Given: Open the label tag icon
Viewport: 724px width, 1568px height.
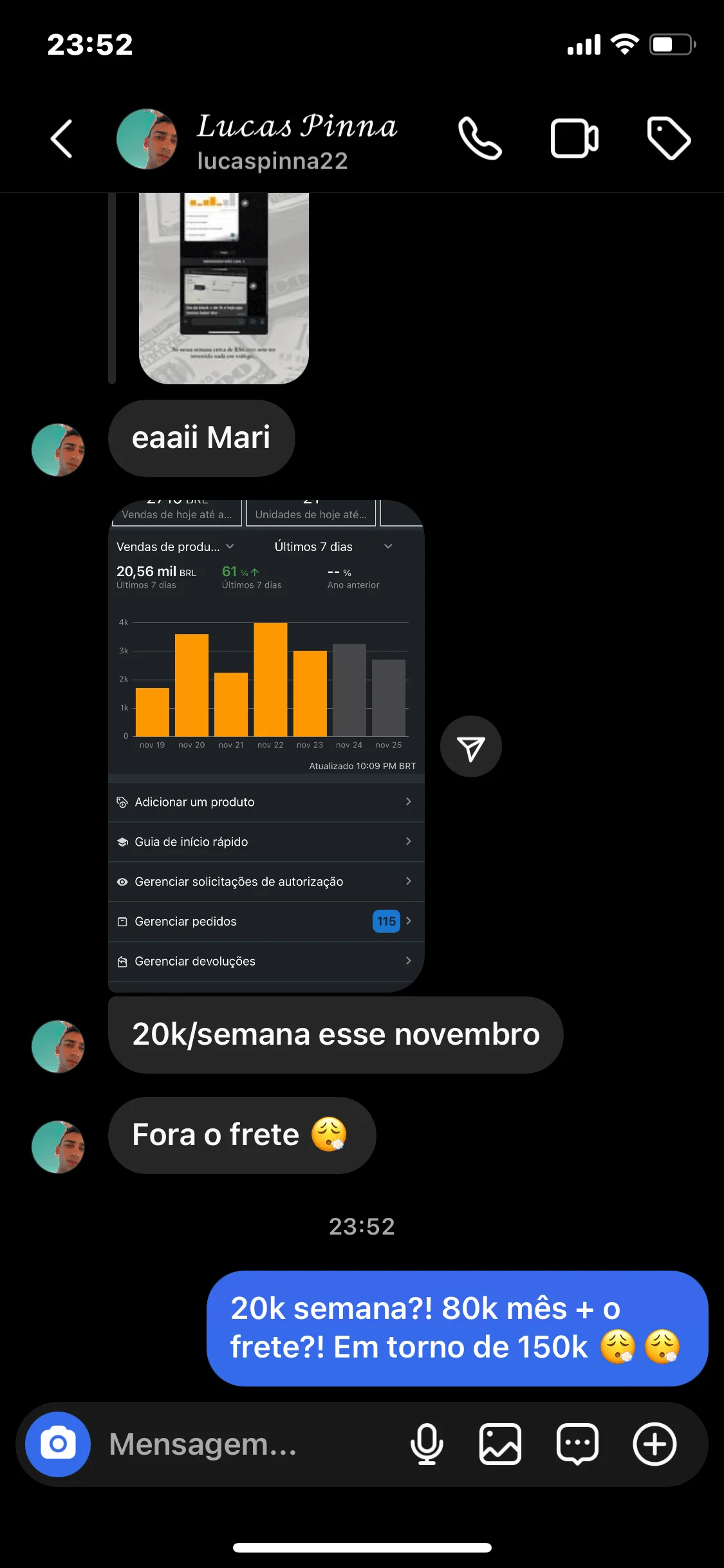Looking at the screenshot, I should [669, 138].
